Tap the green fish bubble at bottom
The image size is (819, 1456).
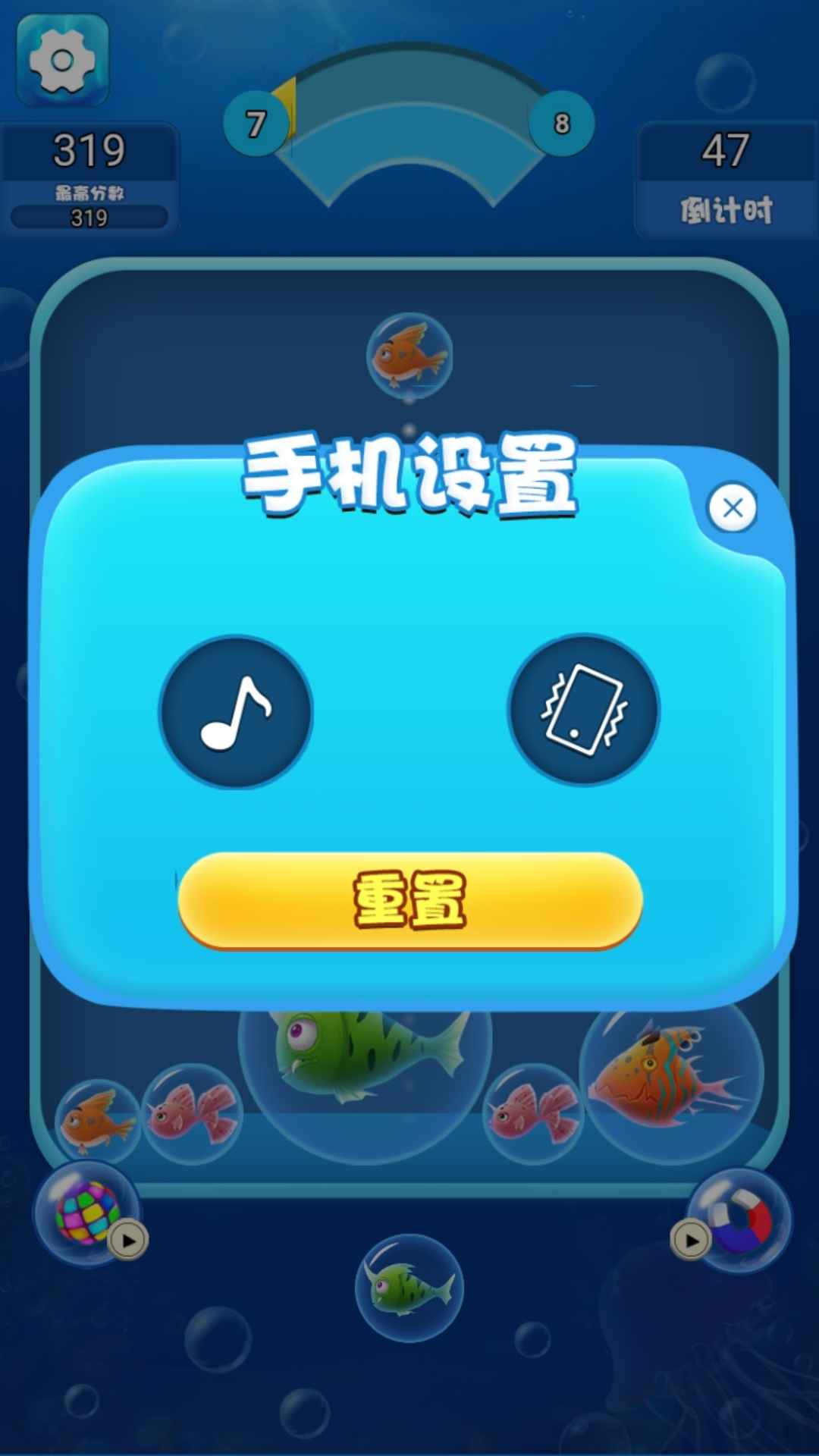tap(409, 1285)
